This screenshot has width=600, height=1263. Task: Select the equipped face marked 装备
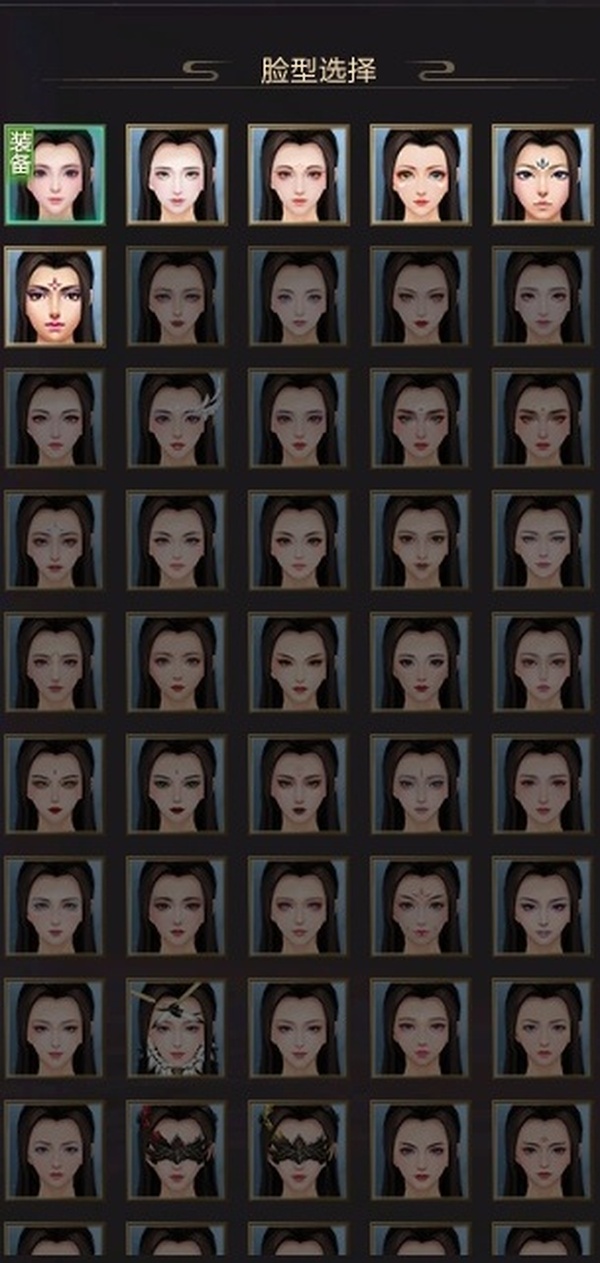pos(54,175)
